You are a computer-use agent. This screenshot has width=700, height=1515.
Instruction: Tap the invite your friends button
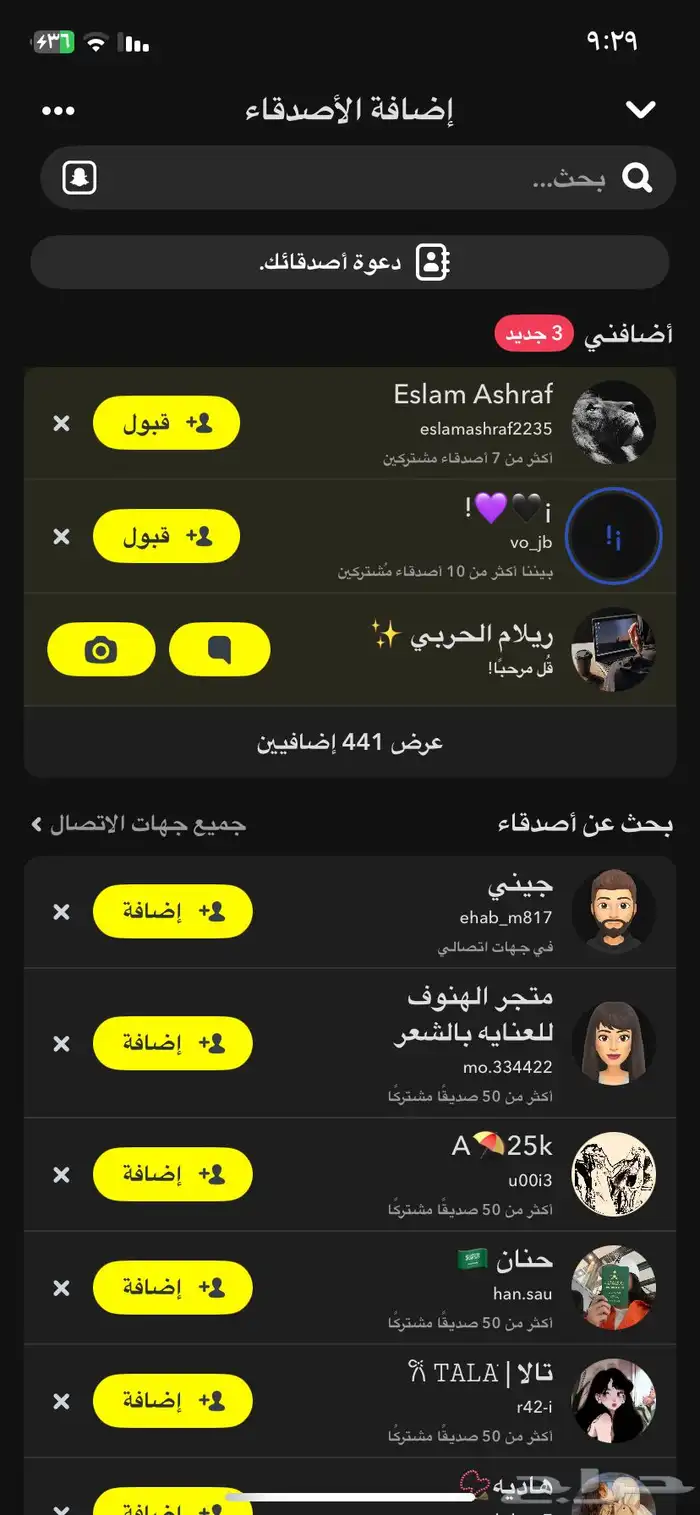(x=350, y=263)
